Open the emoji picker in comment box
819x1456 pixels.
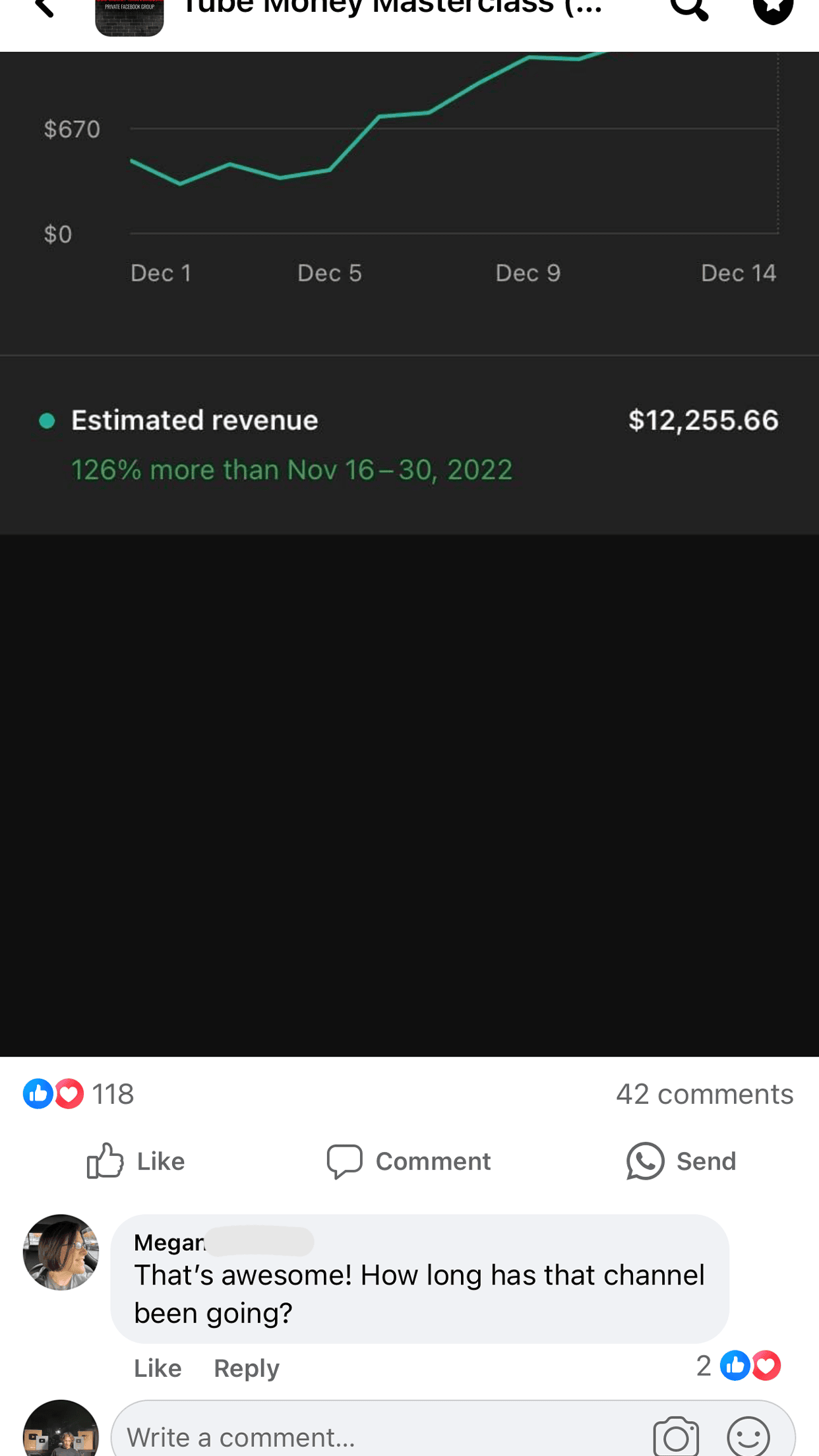748,1436
